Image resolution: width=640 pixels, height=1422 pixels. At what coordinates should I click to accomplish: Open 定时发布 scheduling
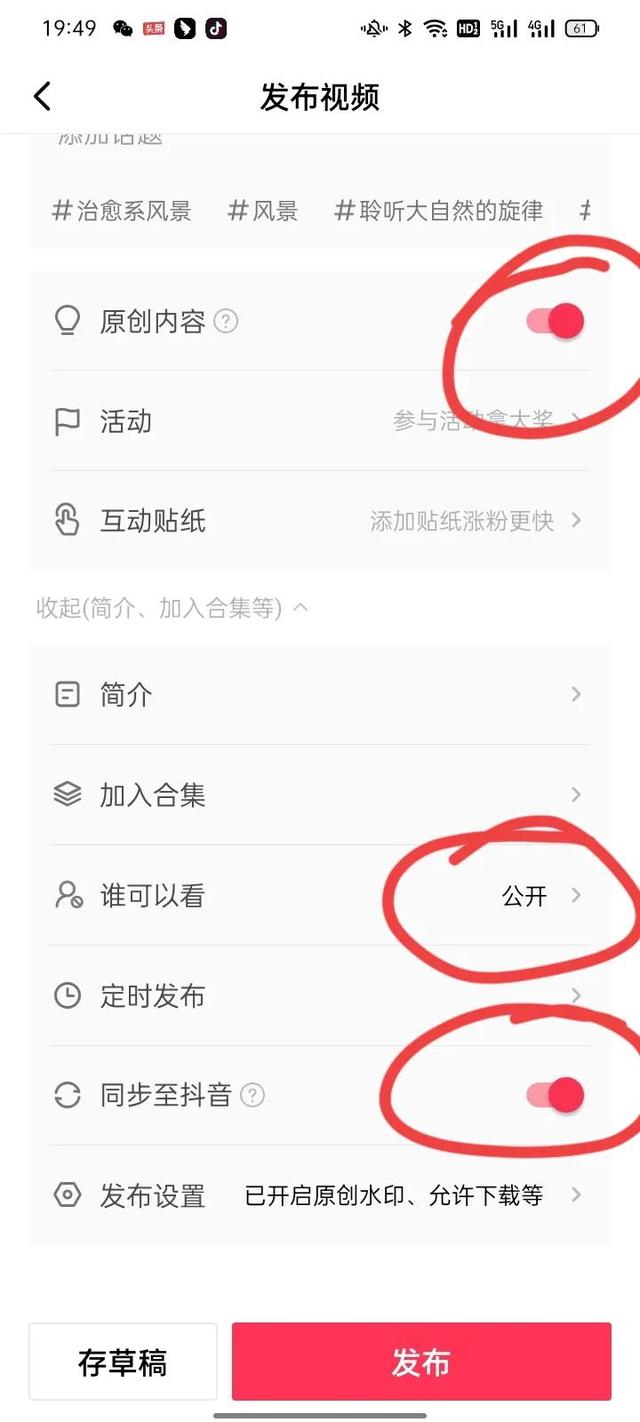coord(320,996)
